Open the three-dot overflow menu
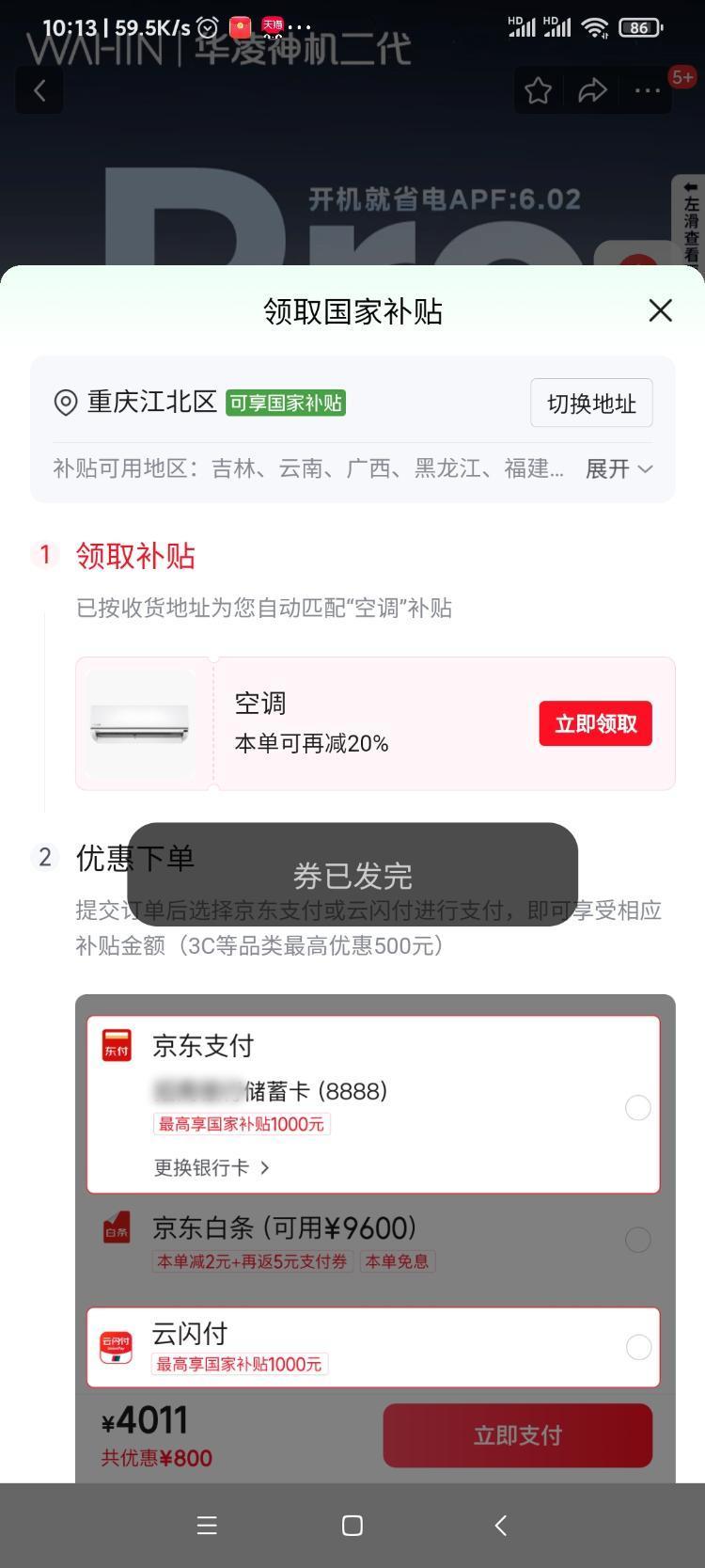The image size is (705, 1568). coord(647,90)
